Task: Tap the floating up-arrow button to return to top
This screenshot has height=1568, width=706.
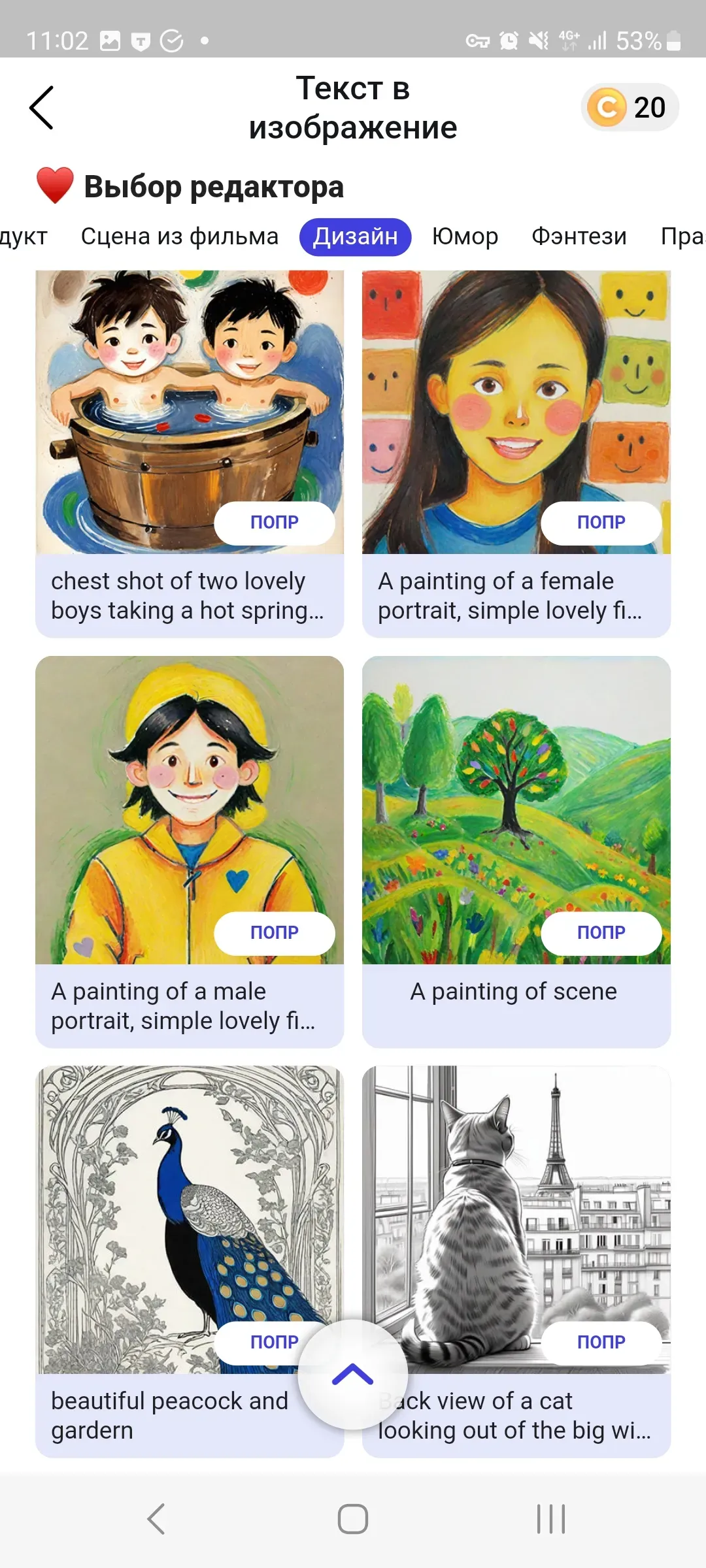Action: pyautogui.click(x=353, y=1375)
